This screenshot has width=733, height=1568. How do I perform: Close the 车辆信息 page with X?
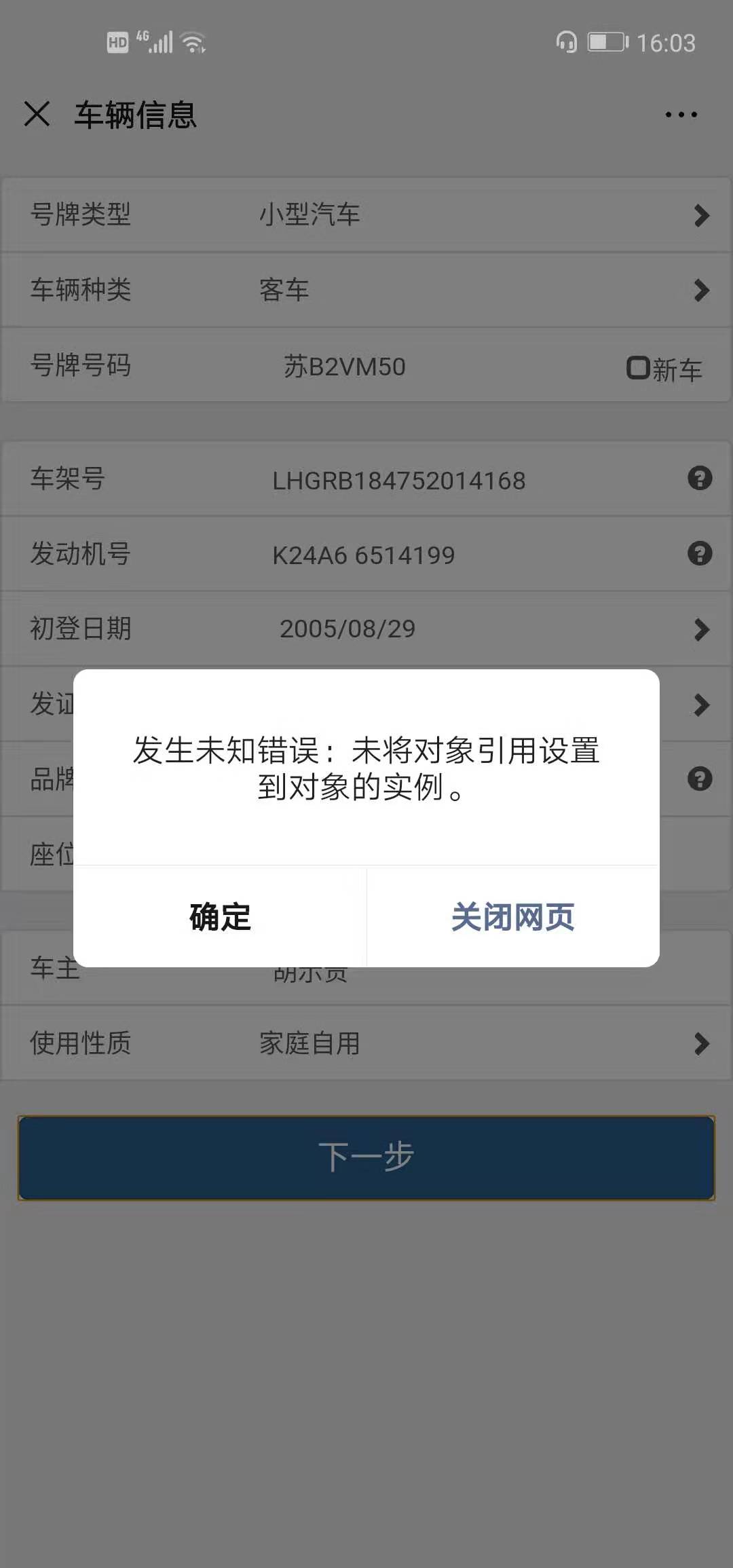pos(37,114)
